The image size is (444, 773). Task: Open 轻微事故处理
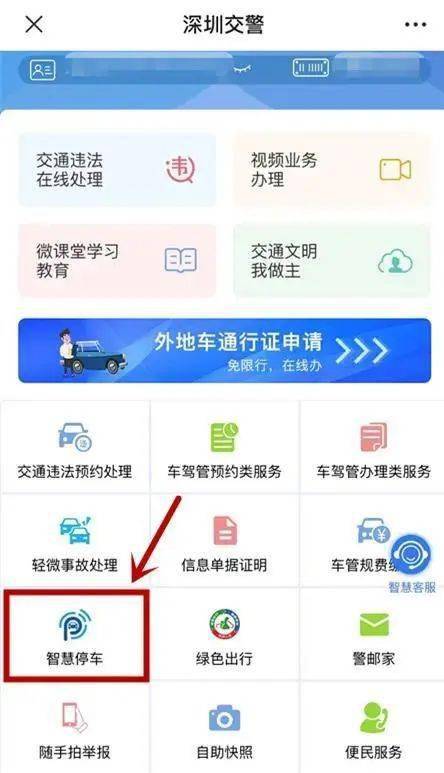coord(75,540)
